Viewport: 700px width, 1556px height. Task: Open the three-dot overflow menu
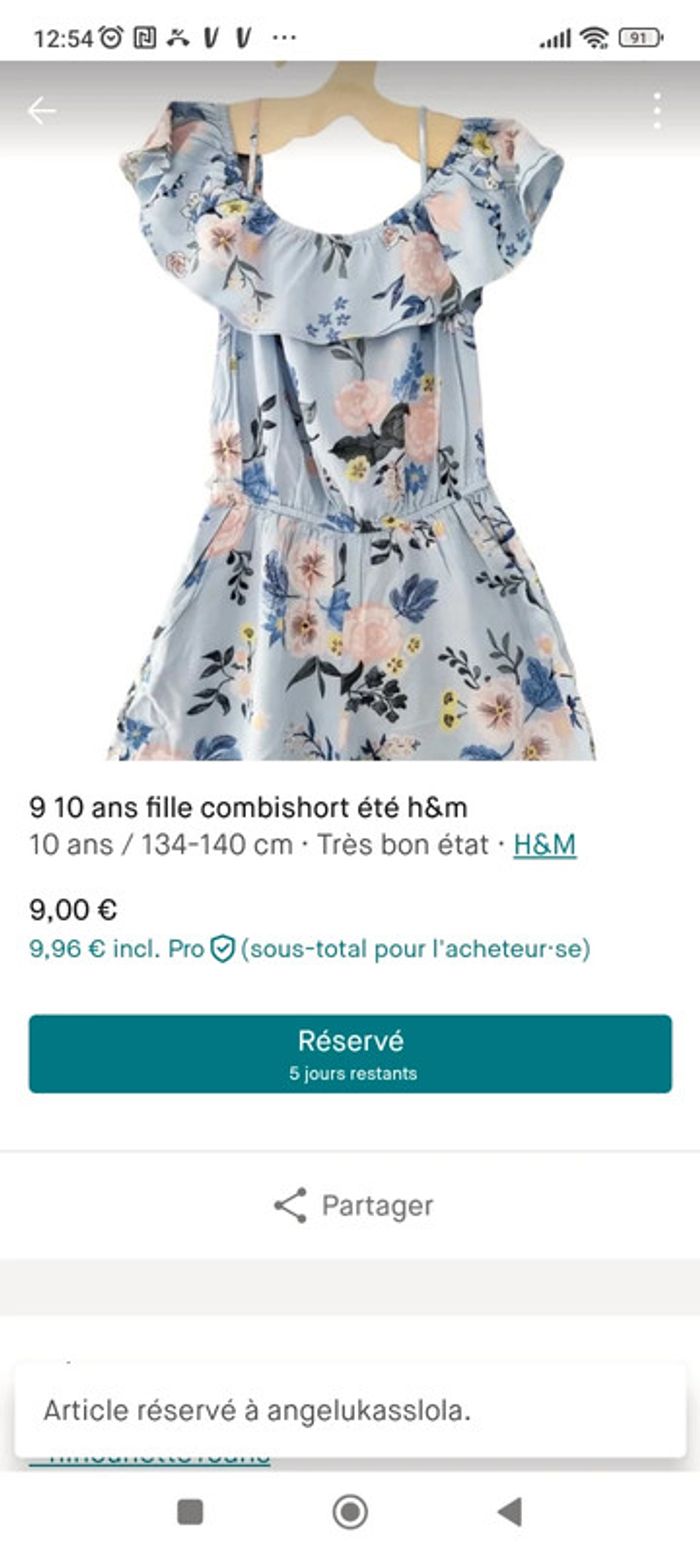(656, 111)
